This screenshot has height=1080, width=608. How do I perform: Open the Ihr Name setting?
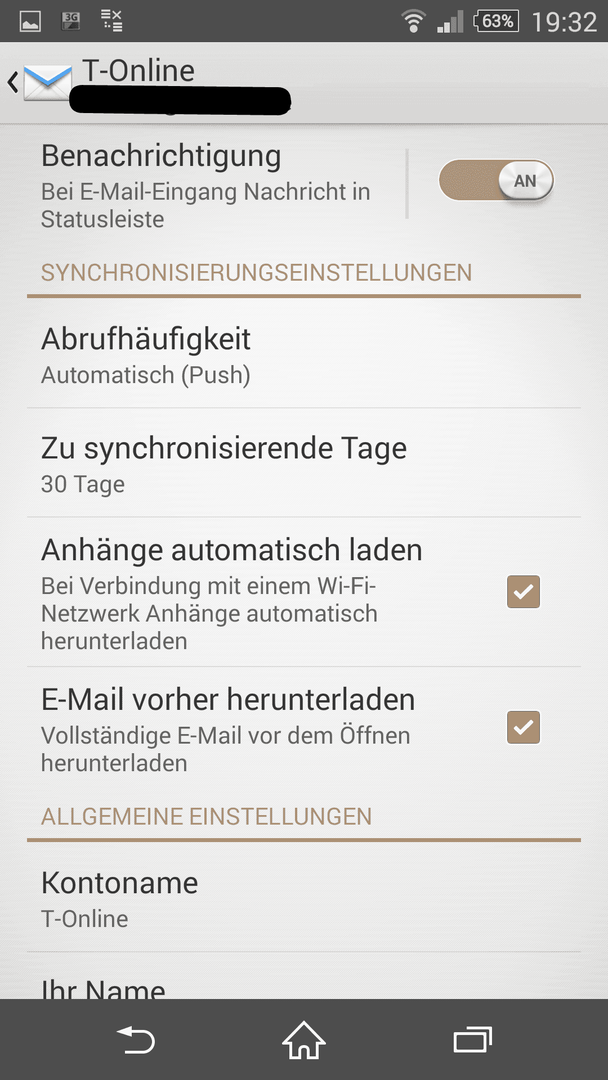pos(304,977)
